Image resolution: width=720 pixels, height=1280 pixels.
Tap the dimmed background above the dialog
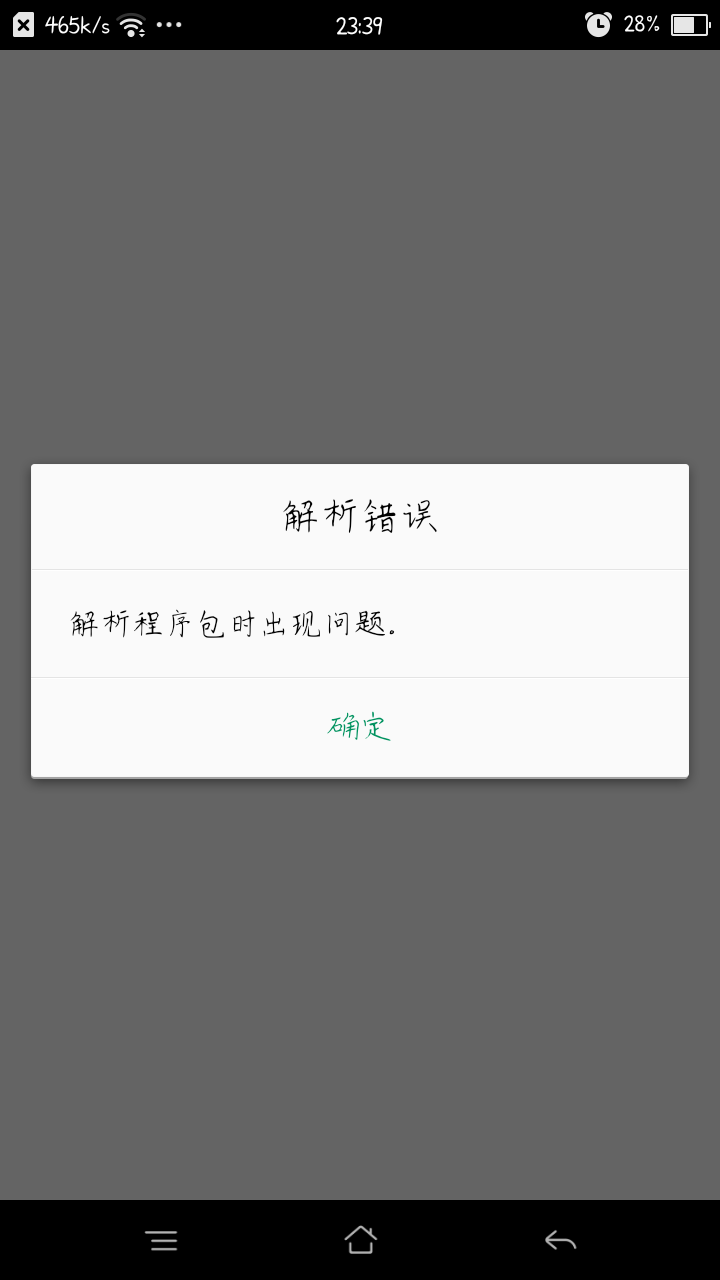(360, 250)
